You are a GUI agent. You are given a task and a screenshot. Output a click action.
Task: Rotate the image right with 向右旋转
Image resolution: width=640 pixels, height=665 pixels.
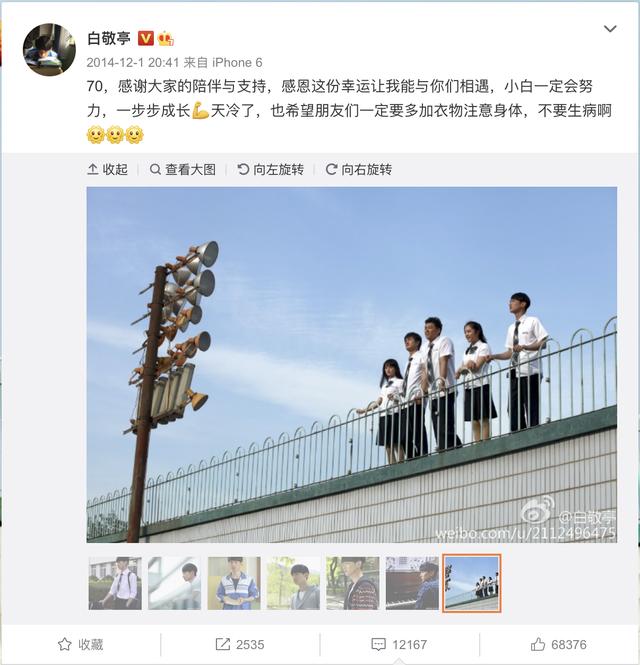[x=358, y=170]
